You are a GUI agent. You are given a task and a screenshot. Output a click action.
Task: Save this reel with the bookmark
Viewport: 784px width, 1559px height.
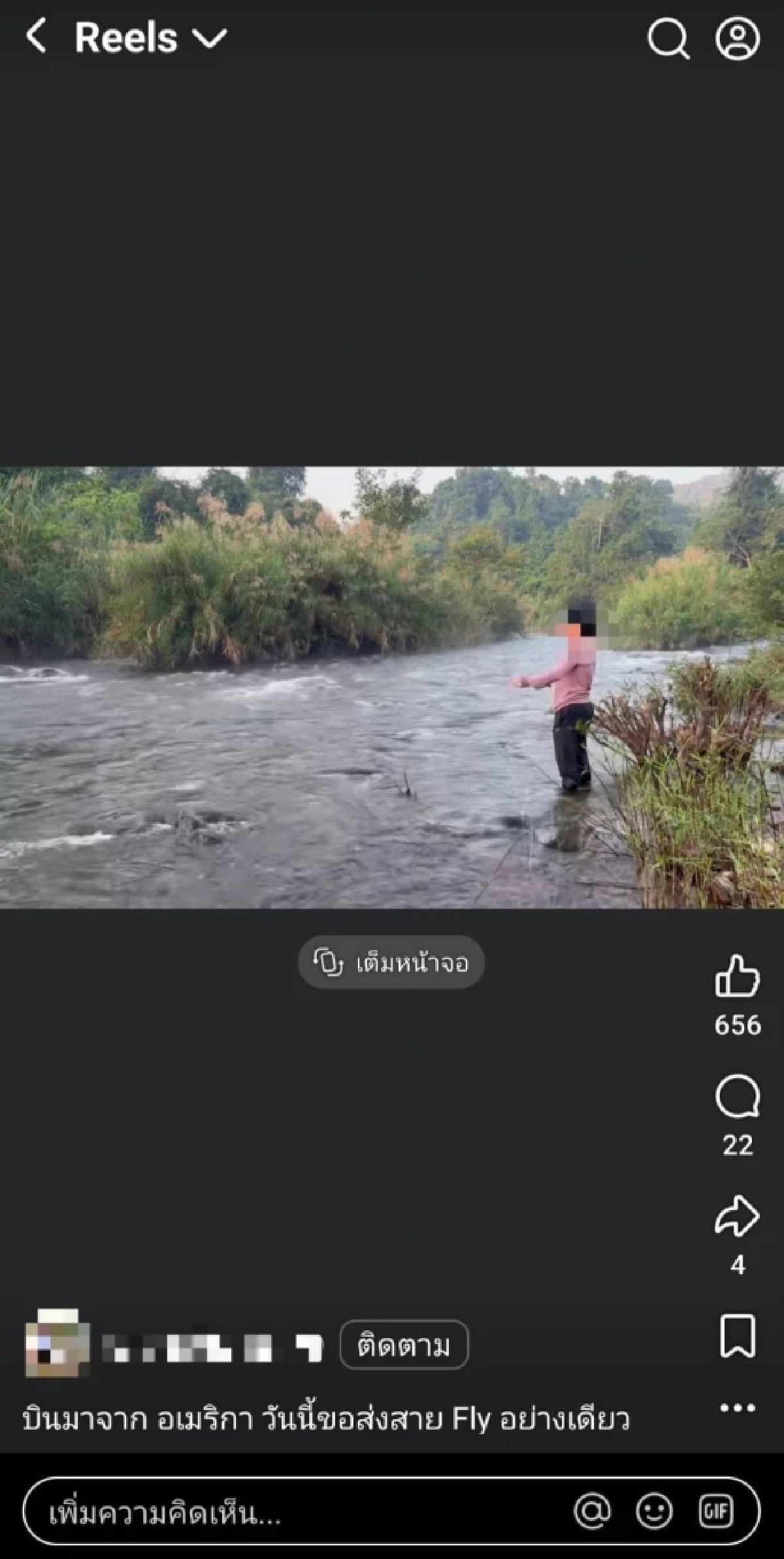pos(737,1336)
